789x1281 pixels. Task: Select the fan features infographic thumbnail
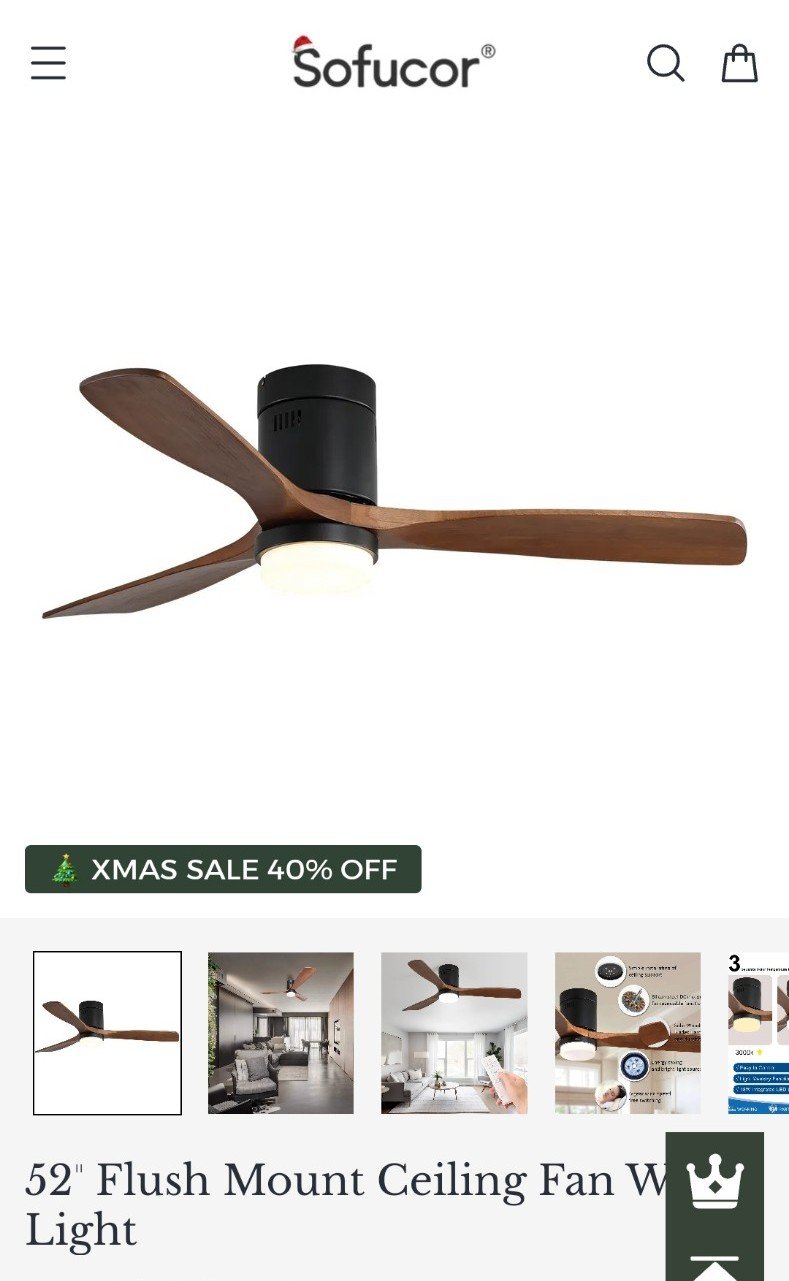coord(628,1033)
